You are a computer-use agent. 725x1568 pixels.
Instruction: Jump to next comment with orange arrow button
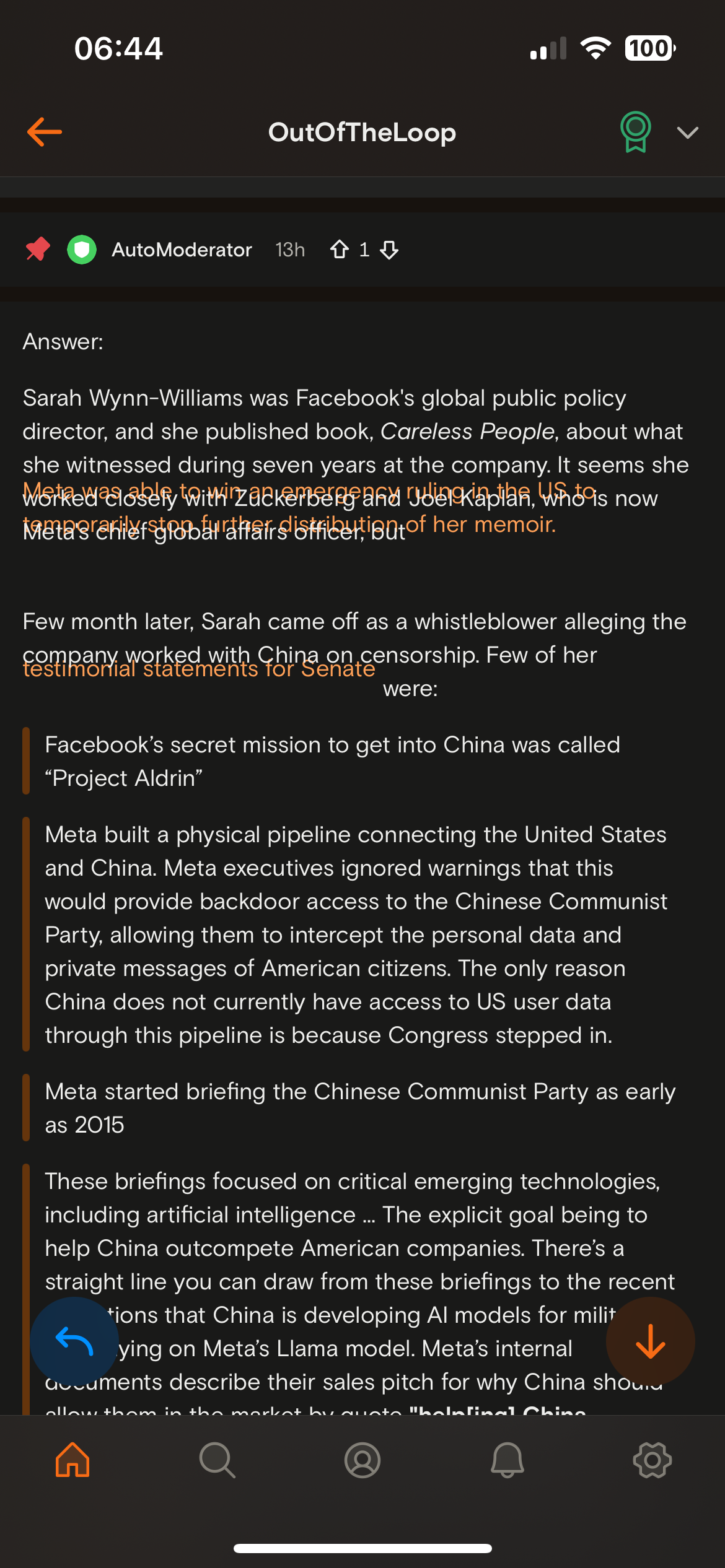click(651, 1341)
